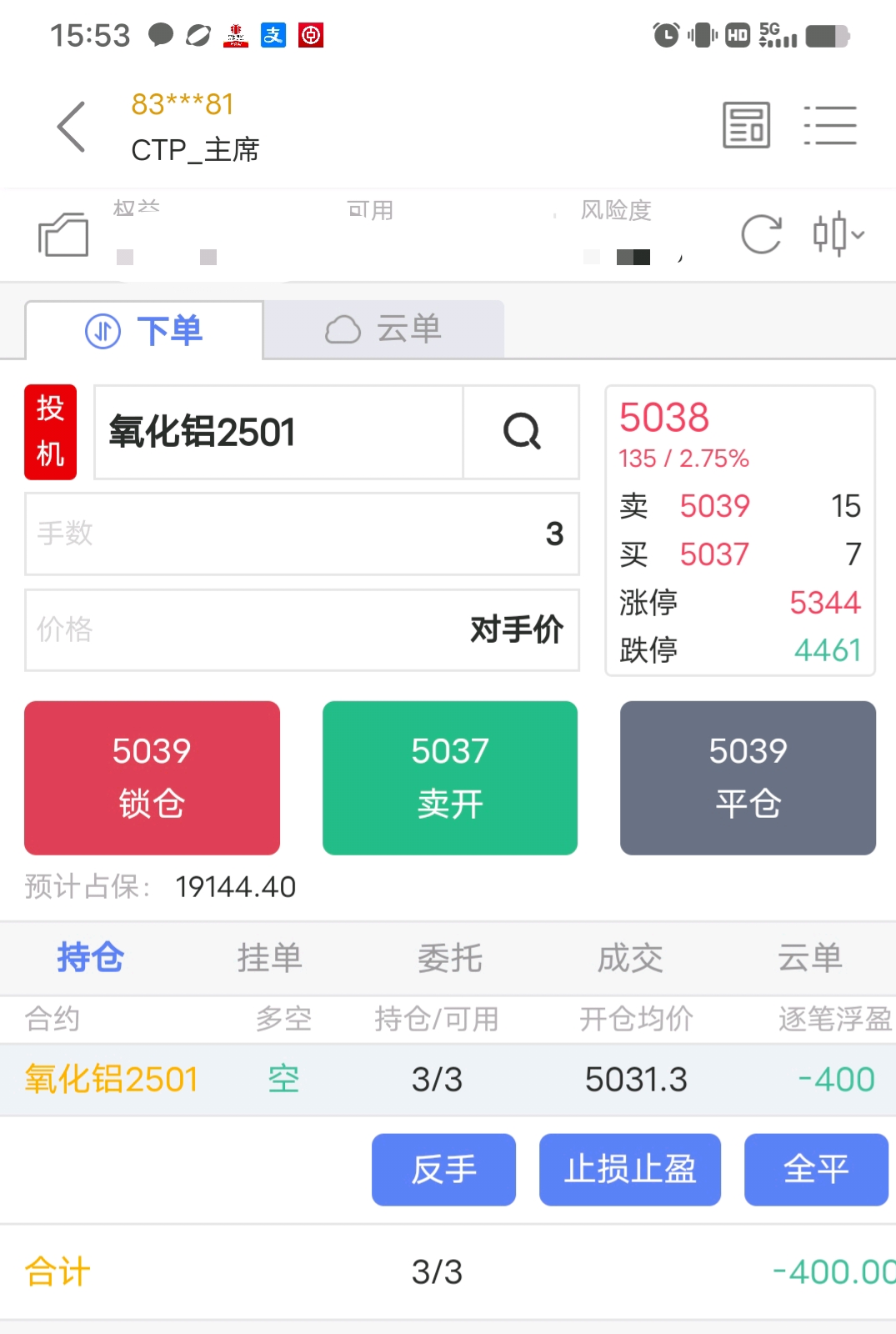Open the candlestick chart dropdown
Screen dimensions: 896x1334
click(838, 233)
